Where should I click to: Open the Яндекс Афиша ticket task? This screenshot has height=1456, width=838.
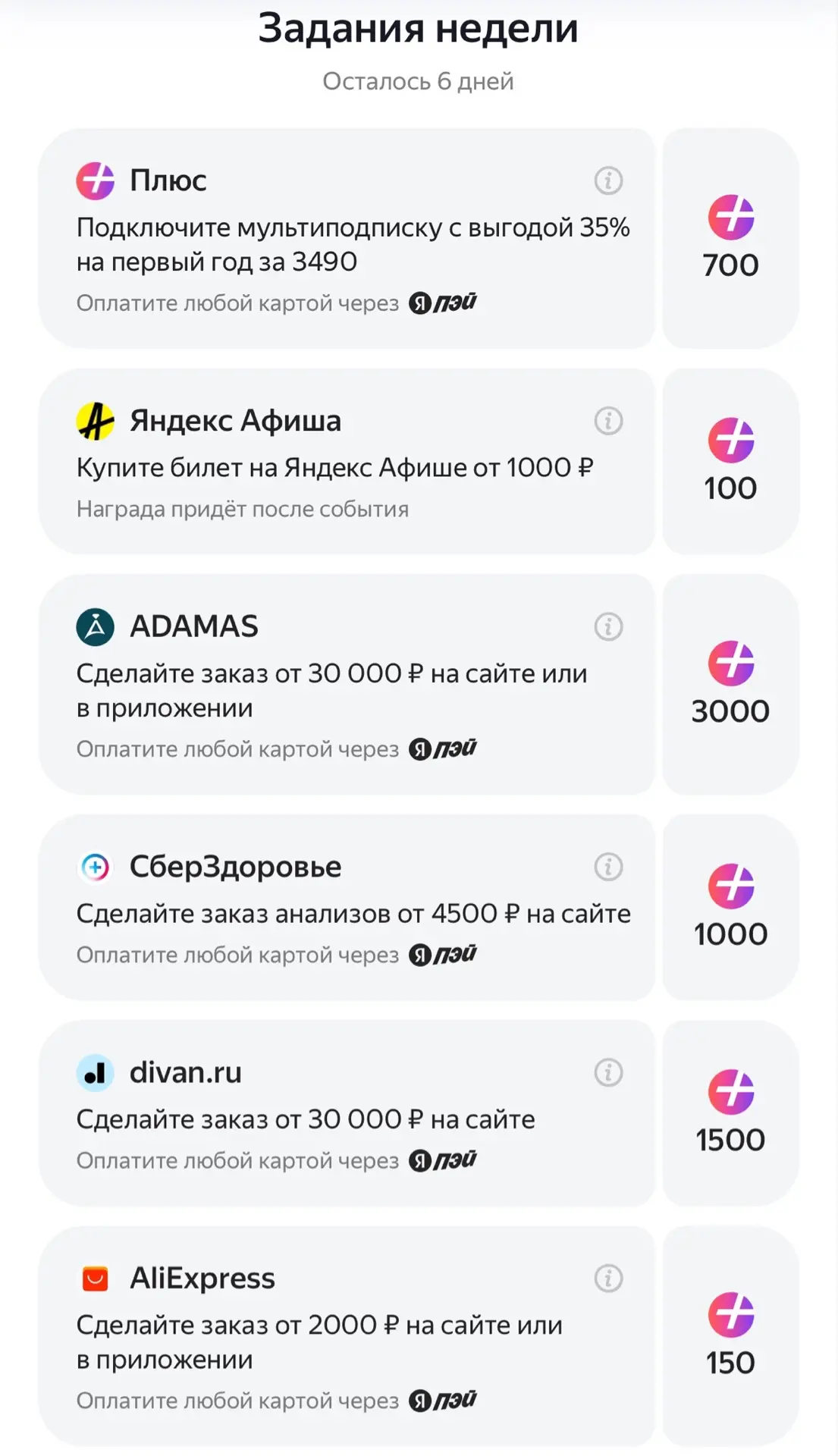347,462
